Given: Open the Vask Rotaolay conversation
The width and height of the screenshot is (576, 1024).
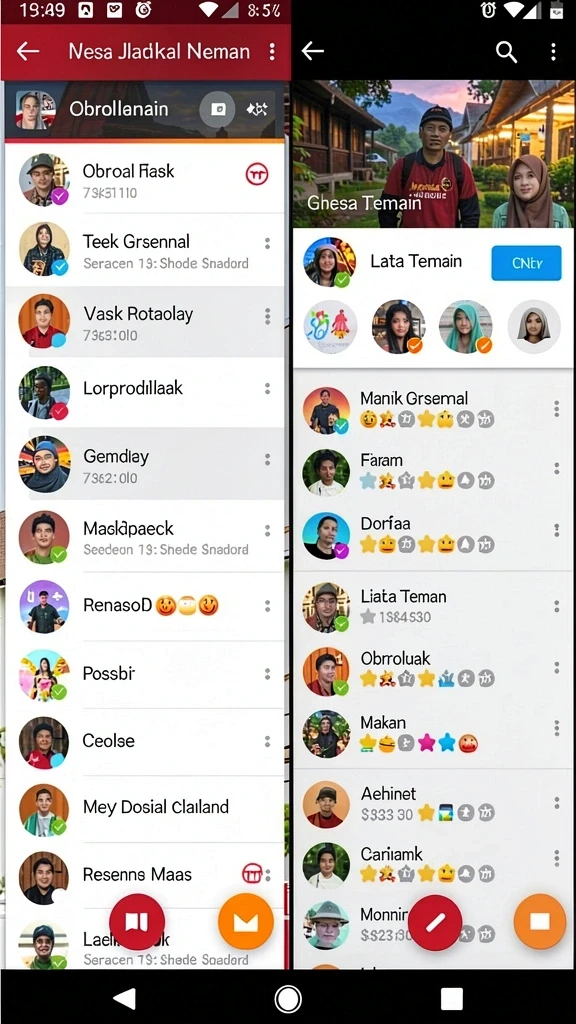Looking at the screenshot, I should tap(145, 322).
